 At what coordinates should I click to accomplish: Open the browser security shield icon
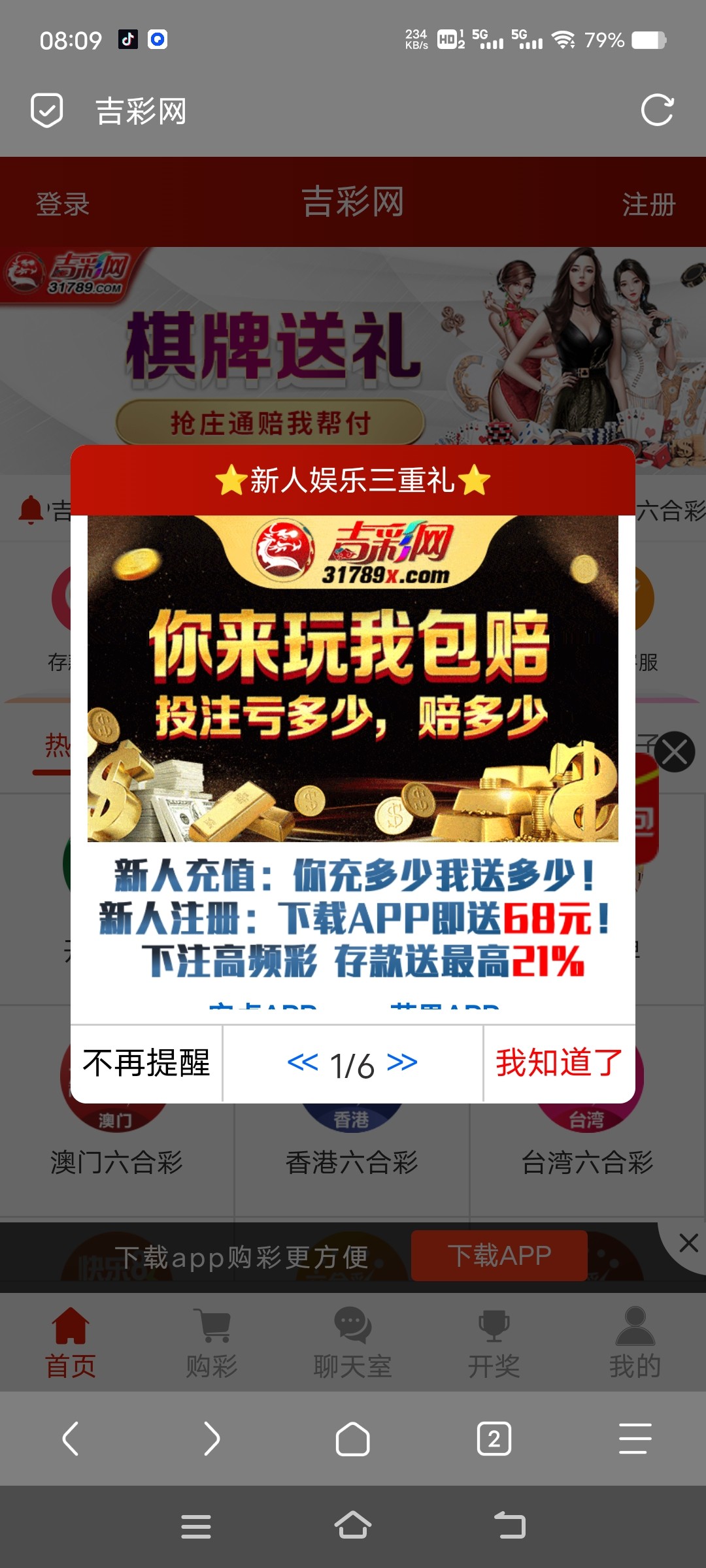pyautogui.click(x=47, y=110)
